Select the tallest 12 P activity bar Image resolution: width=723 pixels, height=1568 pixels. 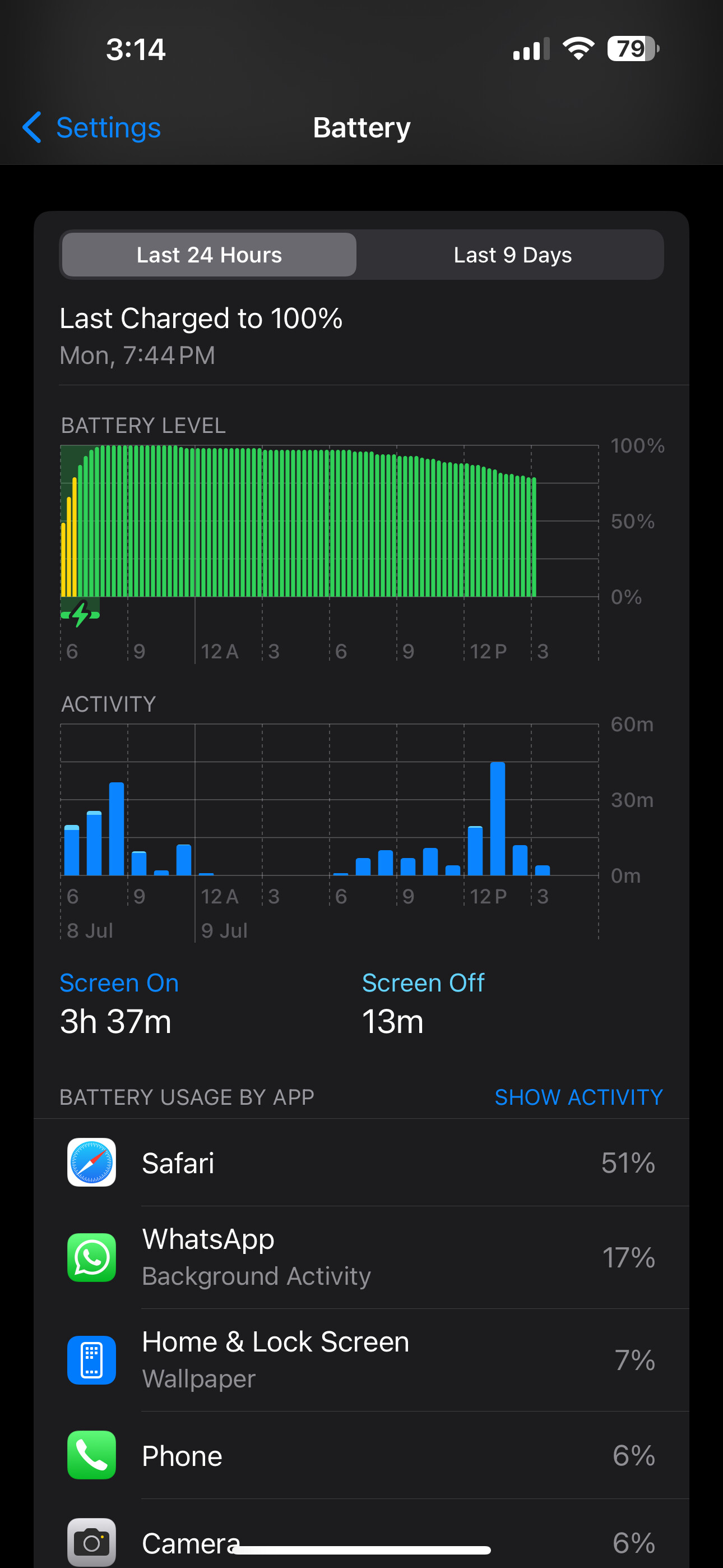click(x=497, y=818)
